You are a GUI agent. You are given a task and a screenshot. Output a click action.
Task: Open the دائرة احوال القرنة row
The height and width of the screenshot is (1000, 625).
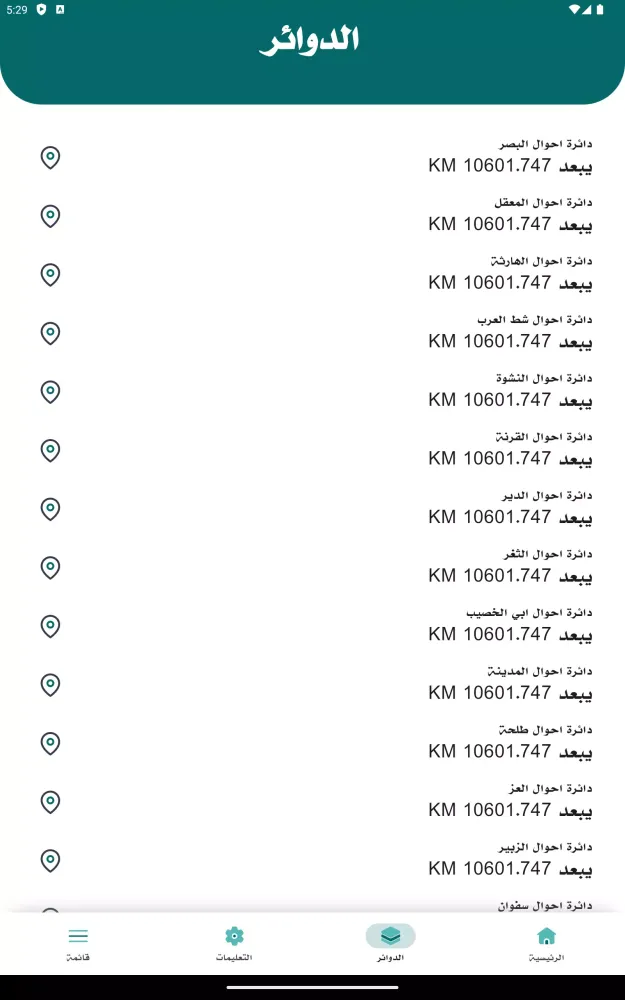(x=510, y=449)
